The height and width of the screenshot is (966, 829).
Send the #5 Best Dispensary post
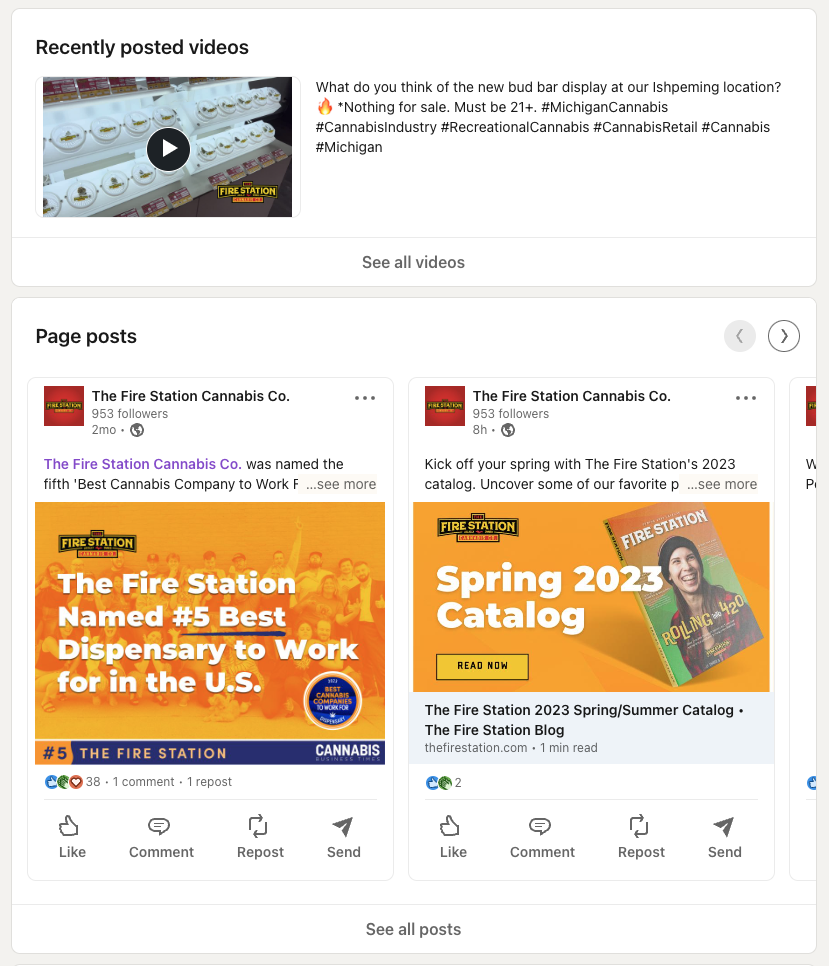pyautogui.click(x=343, y=837)
